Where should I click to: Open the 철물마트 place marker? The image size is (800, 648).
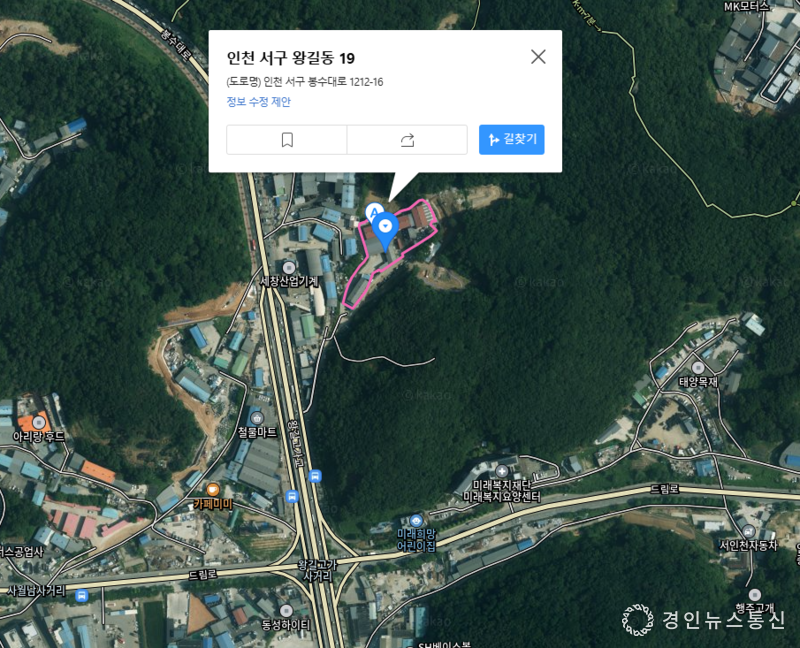click(x=257, y=417)
